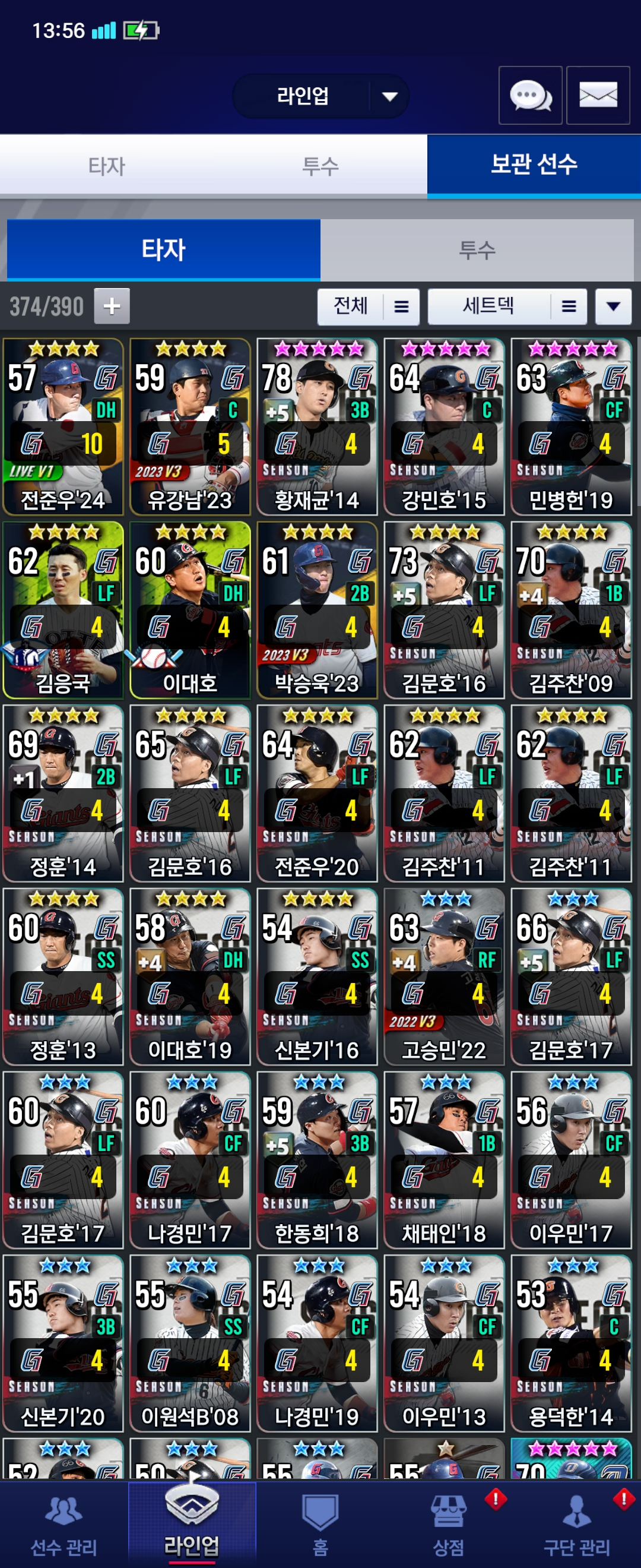This screenshot has width=641, height=1568.
Task: View player card 고승민'22
Action: pos(444,976)
